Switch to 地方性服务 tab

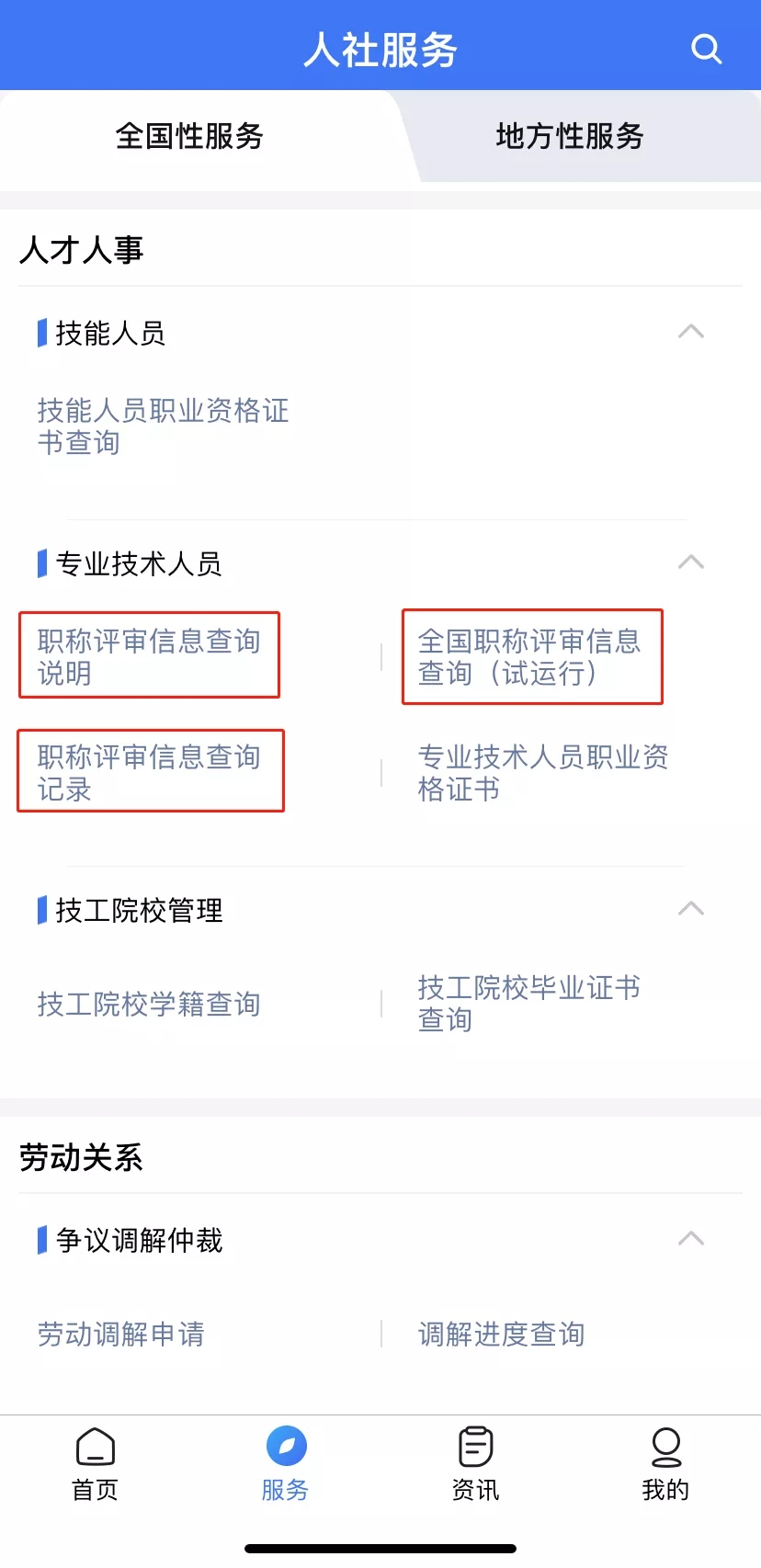(570, 136)
